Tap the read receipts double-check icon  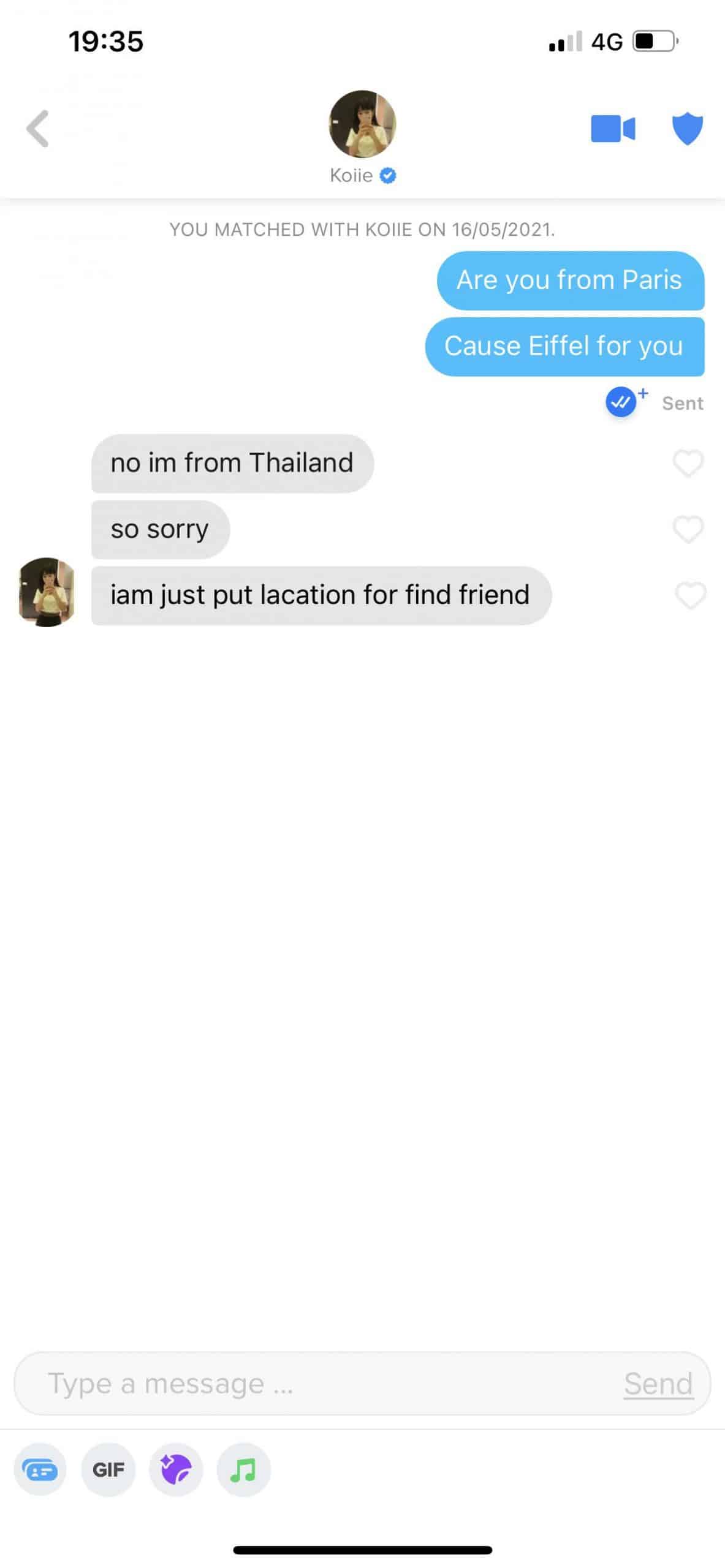tap(621, 402)
